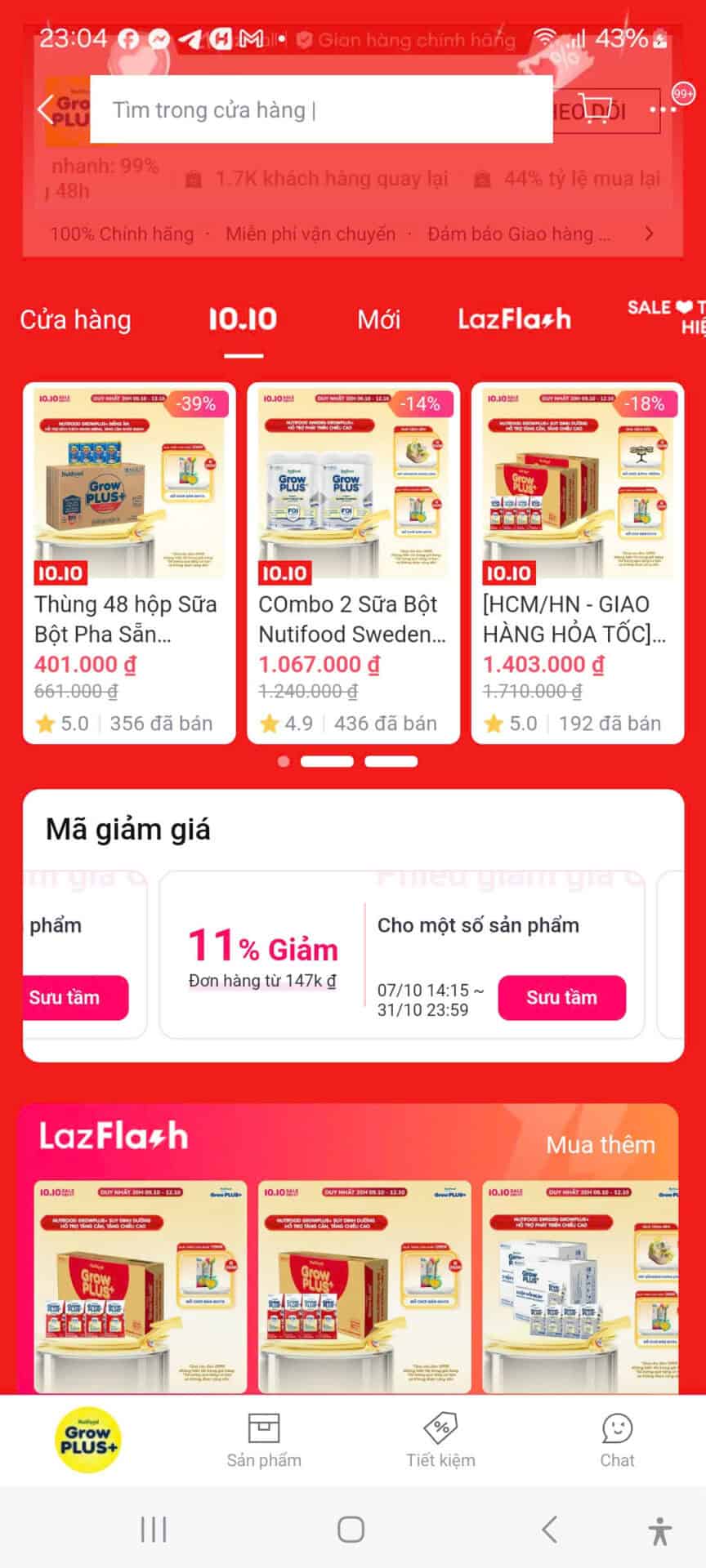Open the LazFlash tab
This screenshot has height=1568, width=706.
click(515, 320)
